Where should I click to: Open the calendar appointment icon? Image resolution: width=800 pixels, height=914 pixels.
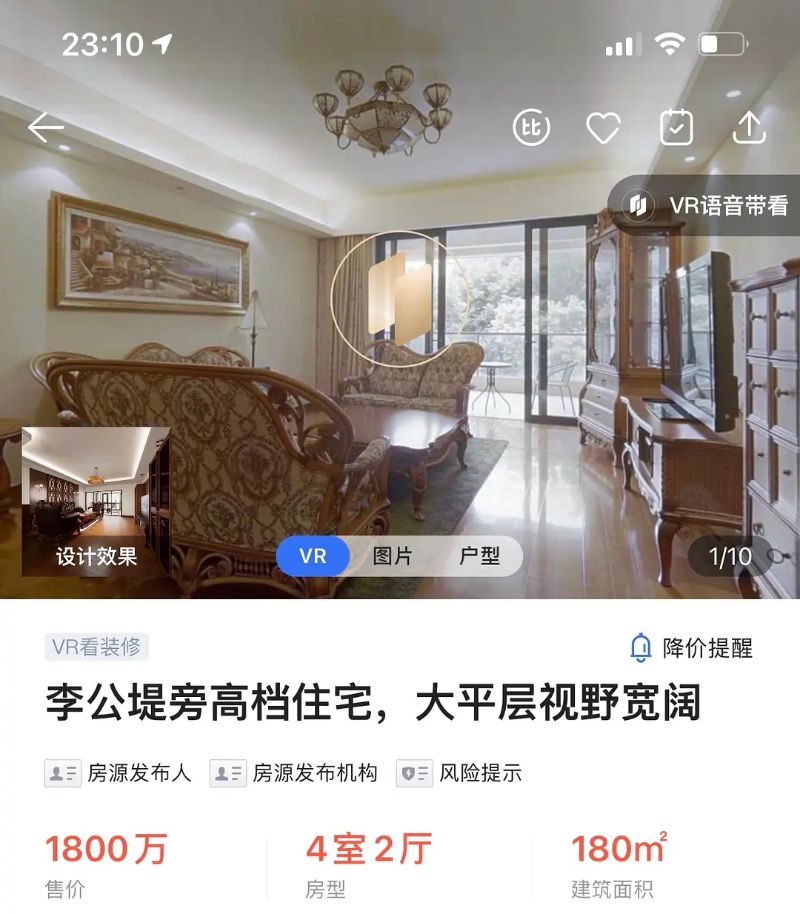pos(677,127)
